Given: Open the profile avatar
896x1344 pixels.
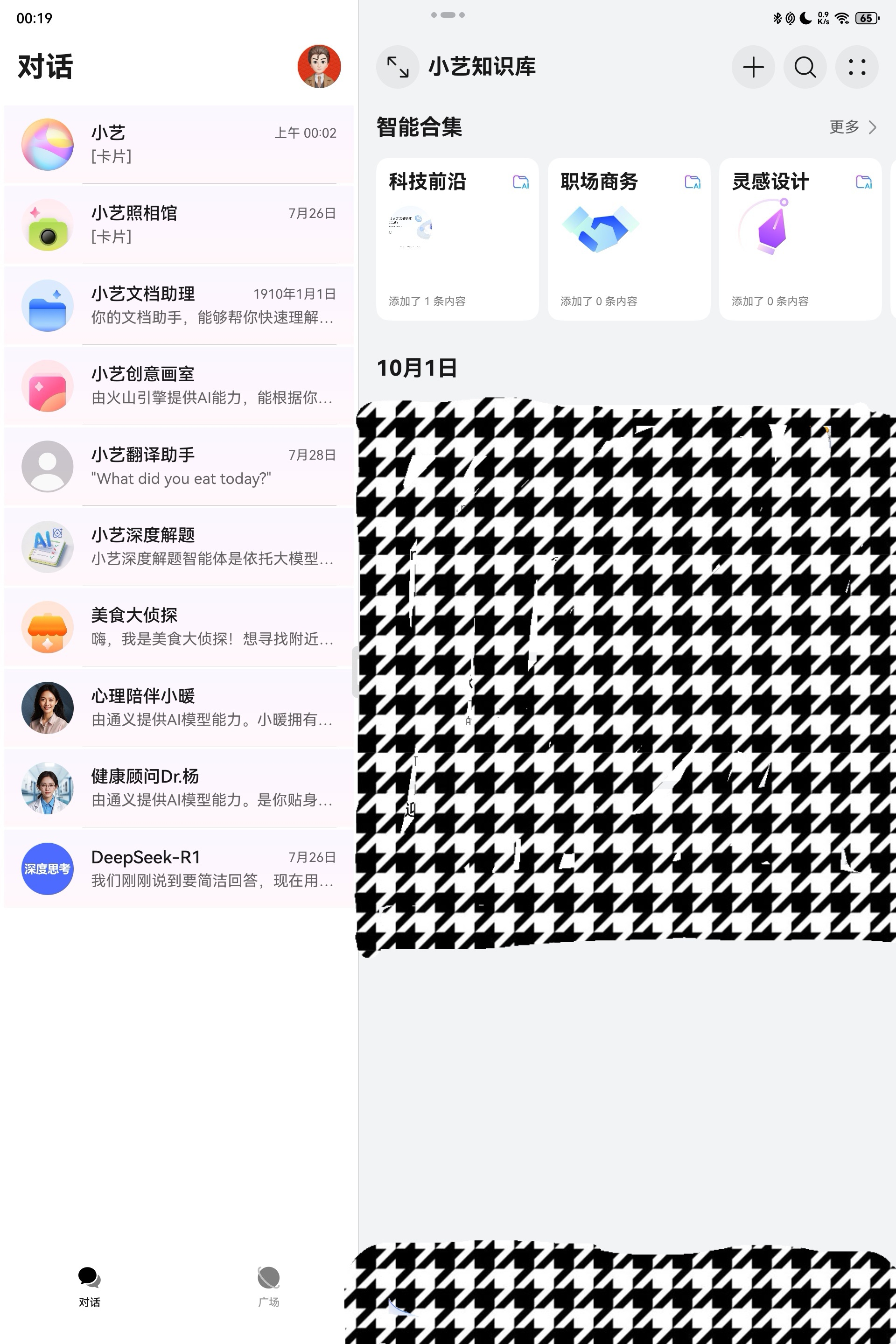Looking at the screenshot, I should [319, 66].
